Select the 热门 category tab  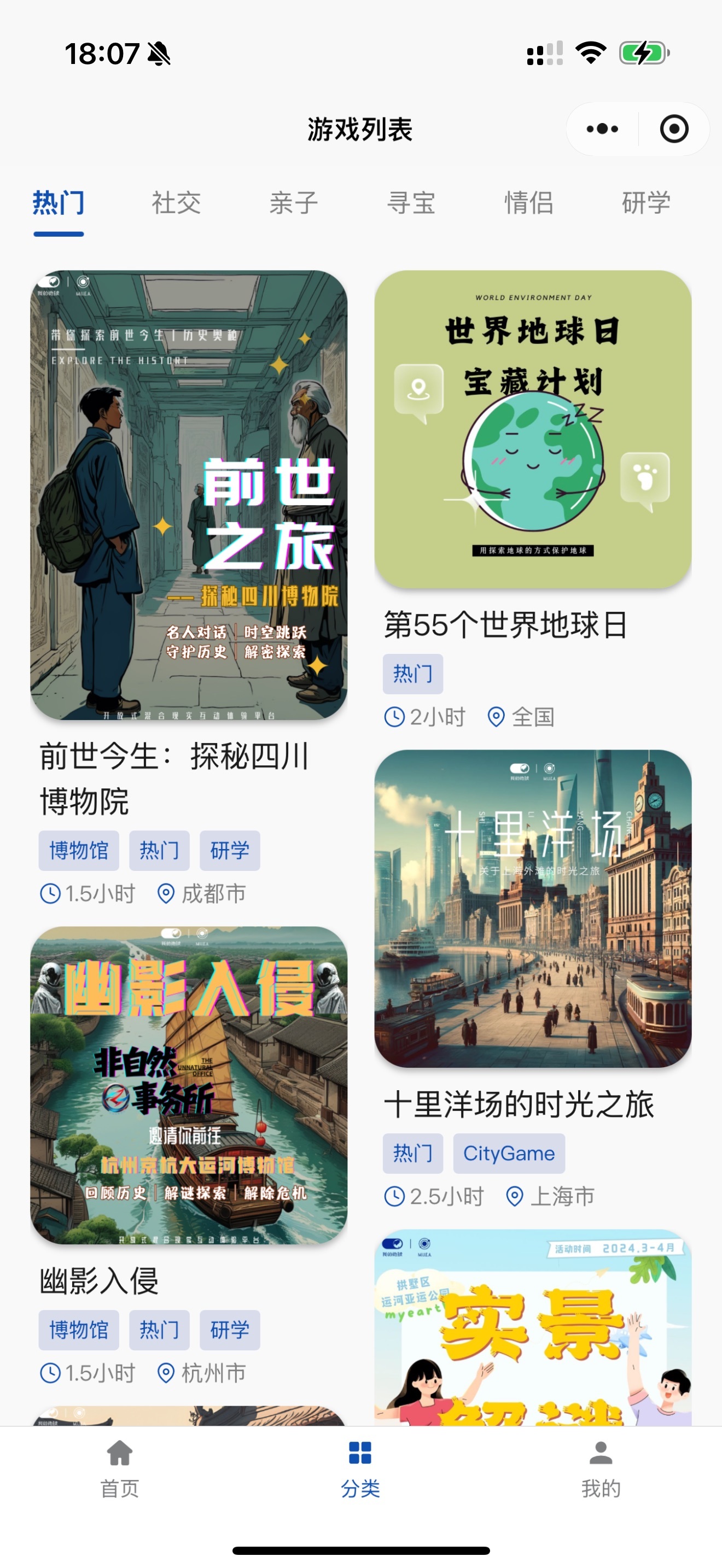pos(59,203)
